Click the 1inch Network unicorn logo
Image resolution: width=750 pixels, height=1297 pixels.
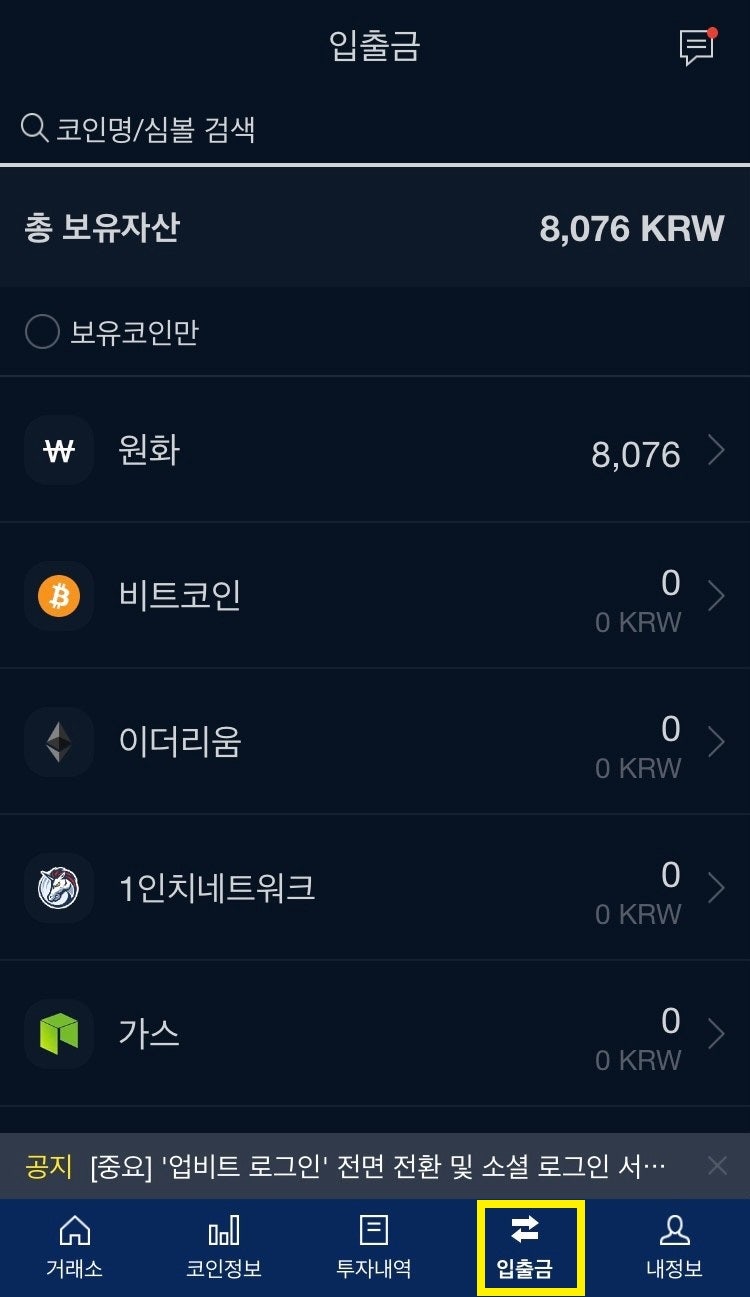click(x=58, y=888)
